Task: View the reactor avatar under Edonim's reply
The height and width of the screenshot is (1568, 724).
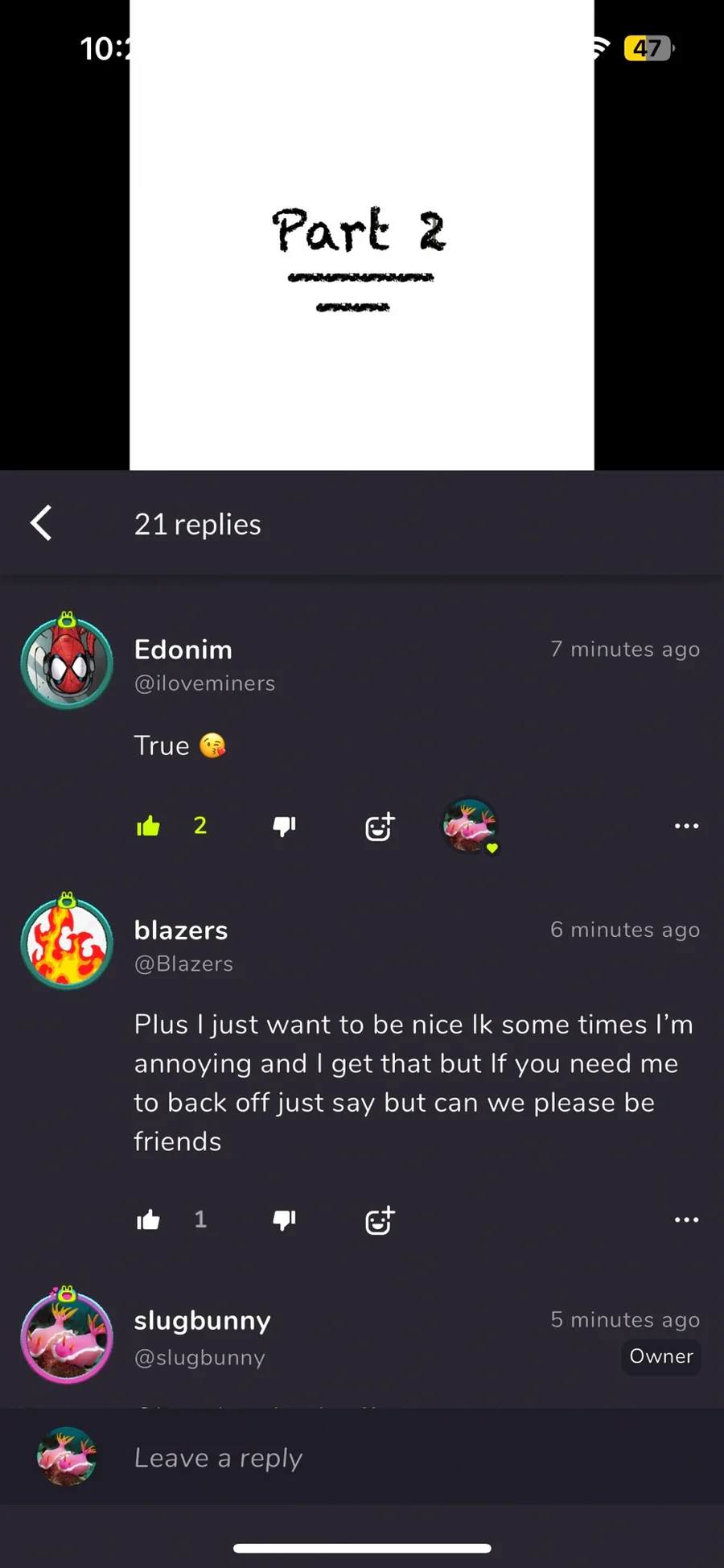Action: 471,826
